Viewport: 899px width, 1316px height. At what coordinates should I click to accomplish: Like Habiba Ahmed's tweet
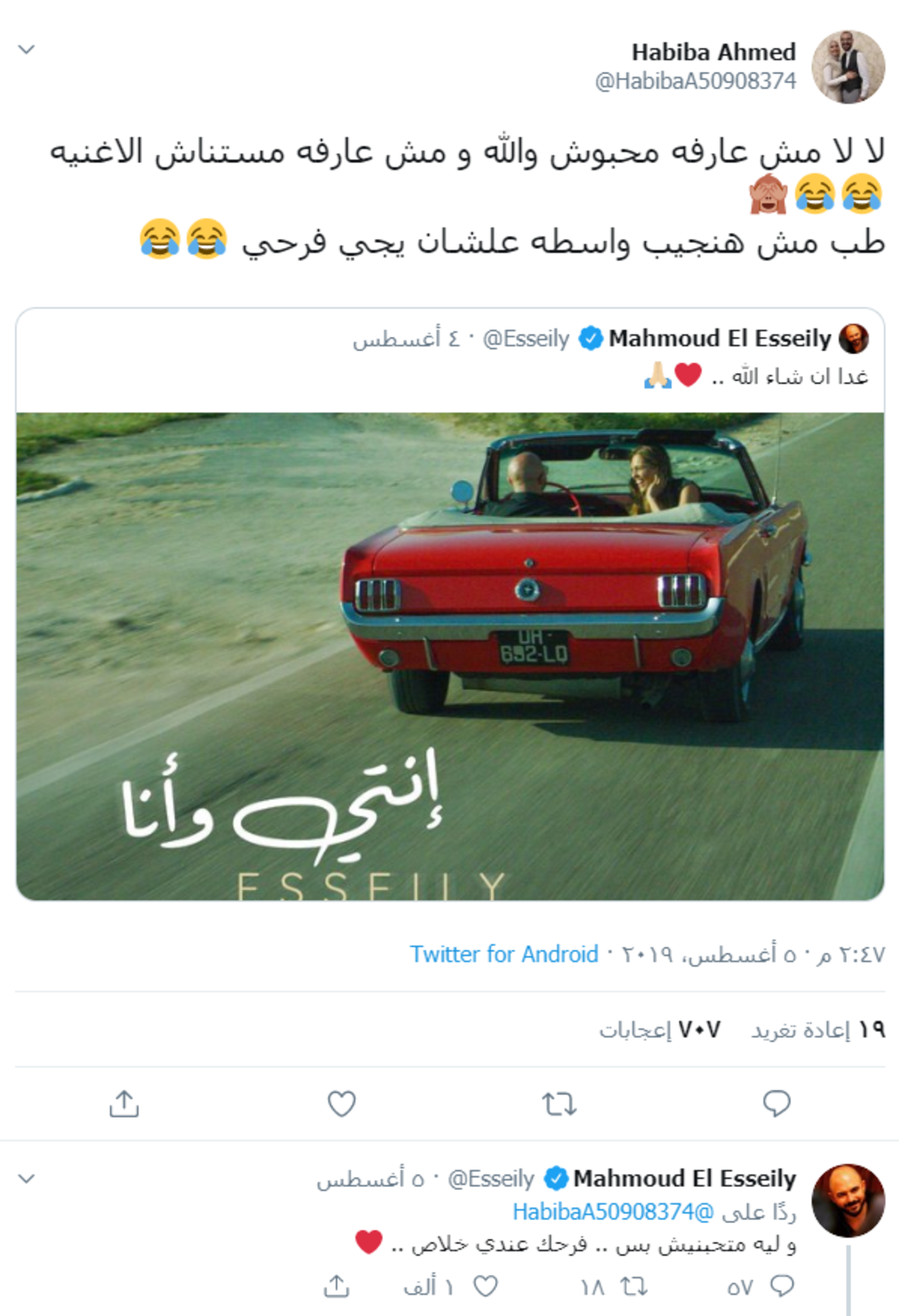click(342, 1103)
